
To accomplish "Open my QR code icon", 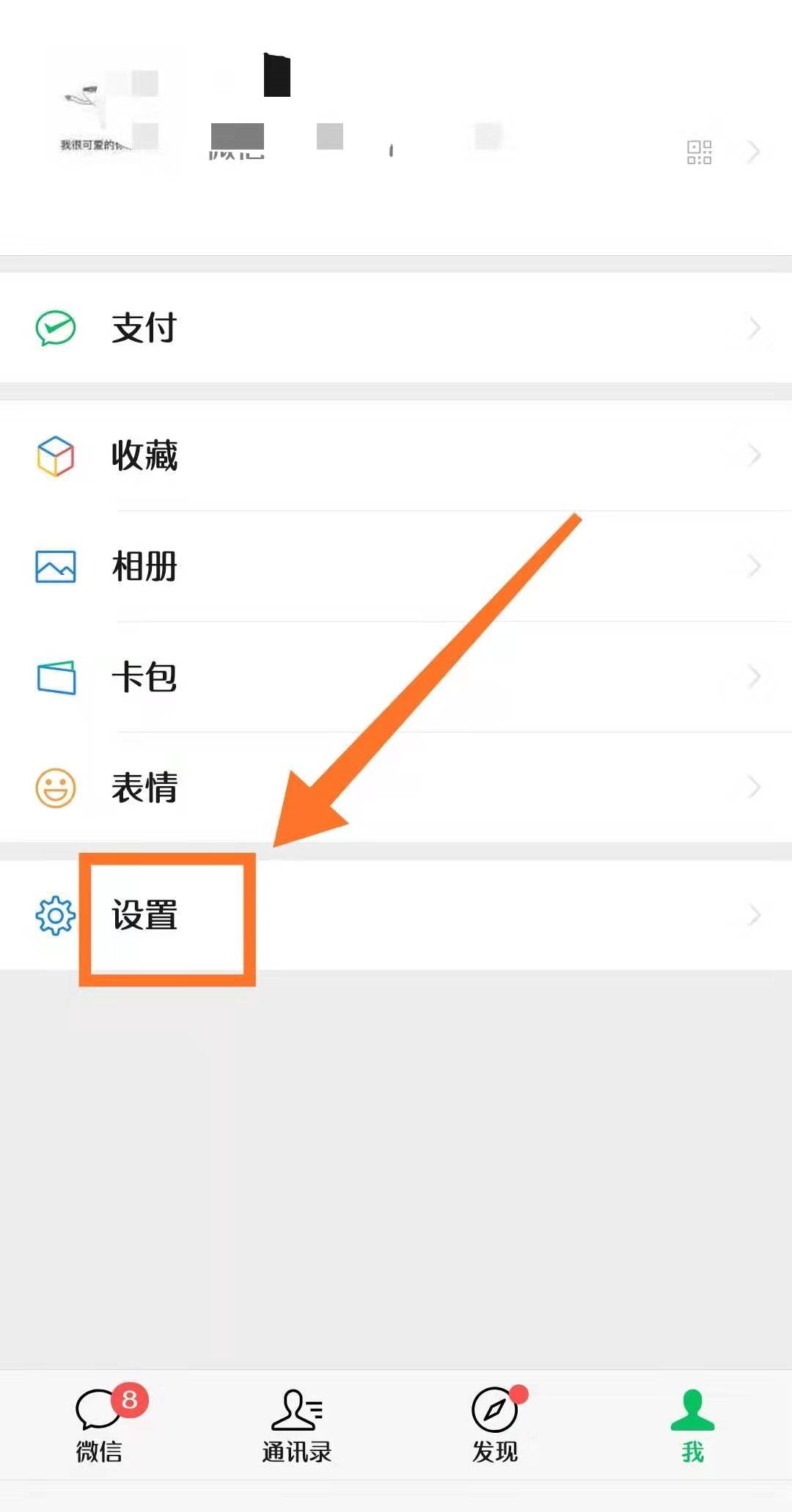I will coord(699,152).
